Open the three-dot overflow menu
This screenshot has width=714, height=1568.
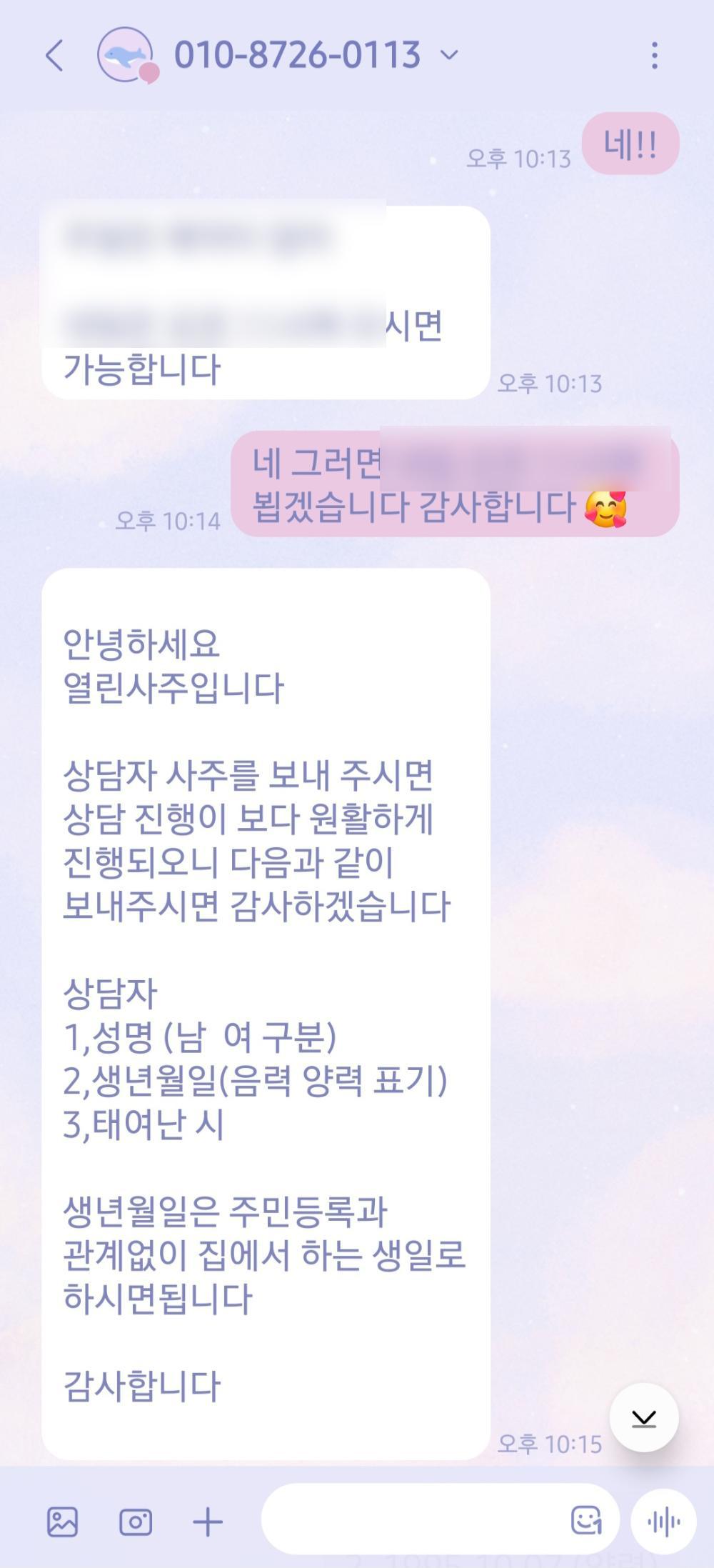654,56
